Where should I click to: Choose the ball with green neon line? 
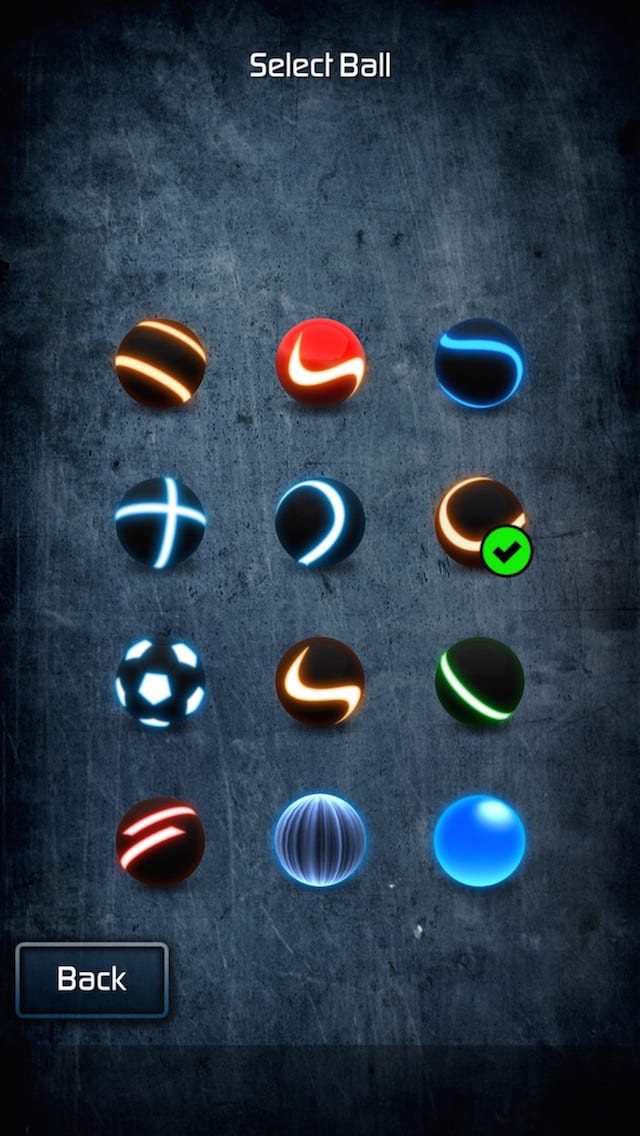pyautogui.click(x=479, y=682)
